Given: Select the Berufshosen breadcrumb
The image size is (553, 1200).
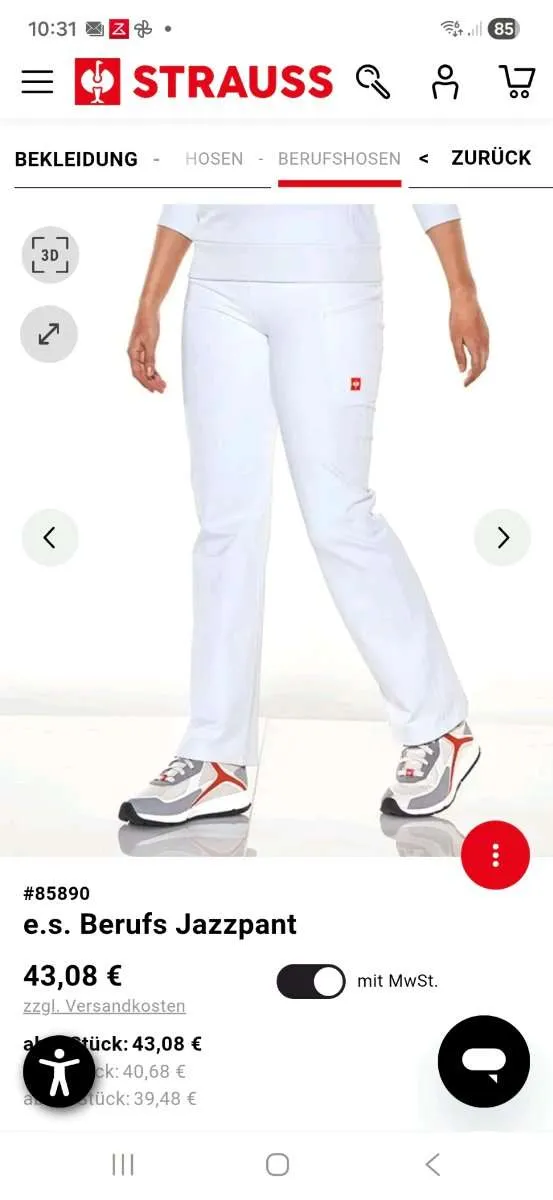Looking at the screenshot, I should point(339,159).
